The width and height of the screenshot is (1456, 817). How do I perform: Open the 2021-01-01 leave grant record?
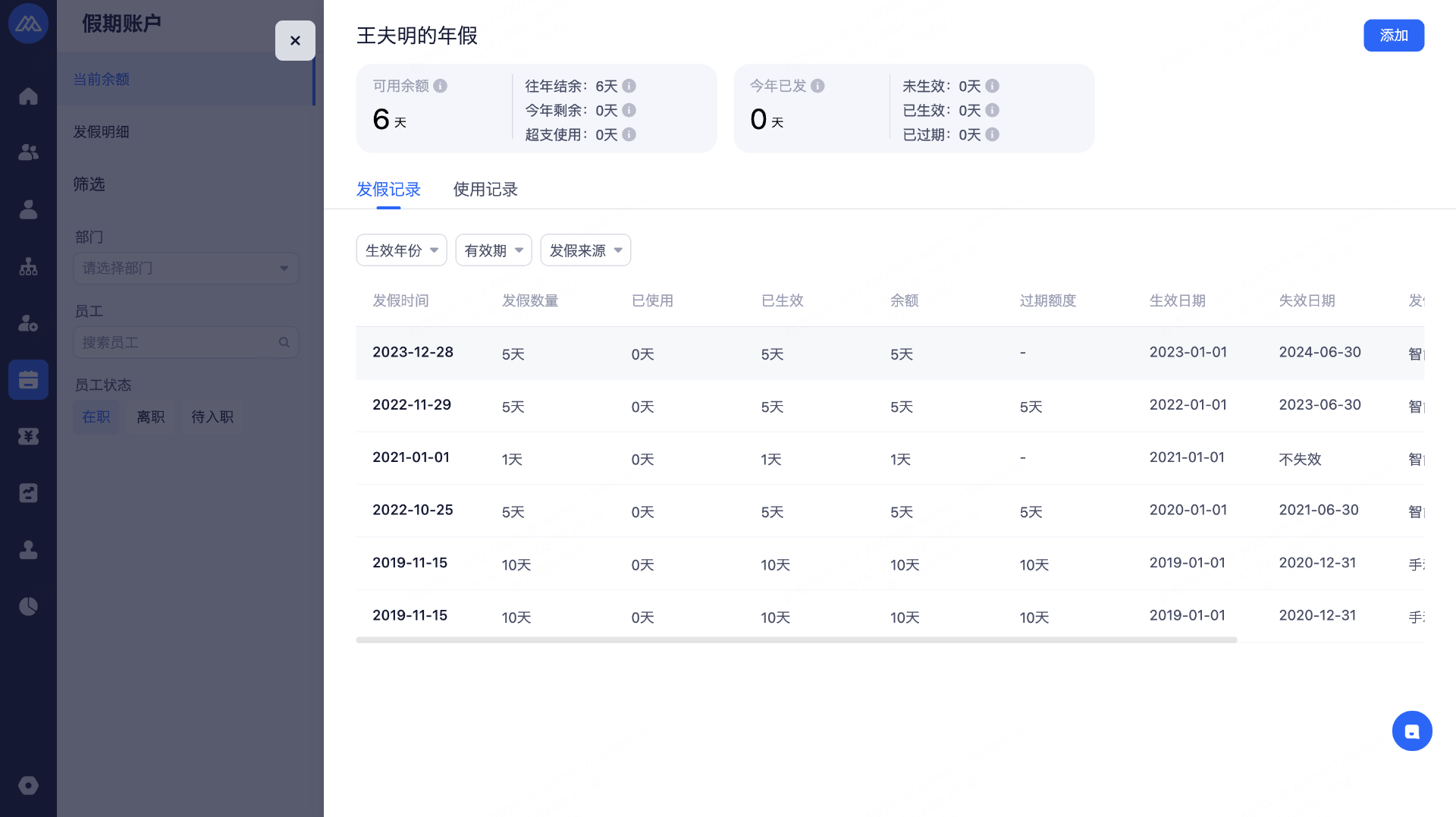click(x=411, y=457)
